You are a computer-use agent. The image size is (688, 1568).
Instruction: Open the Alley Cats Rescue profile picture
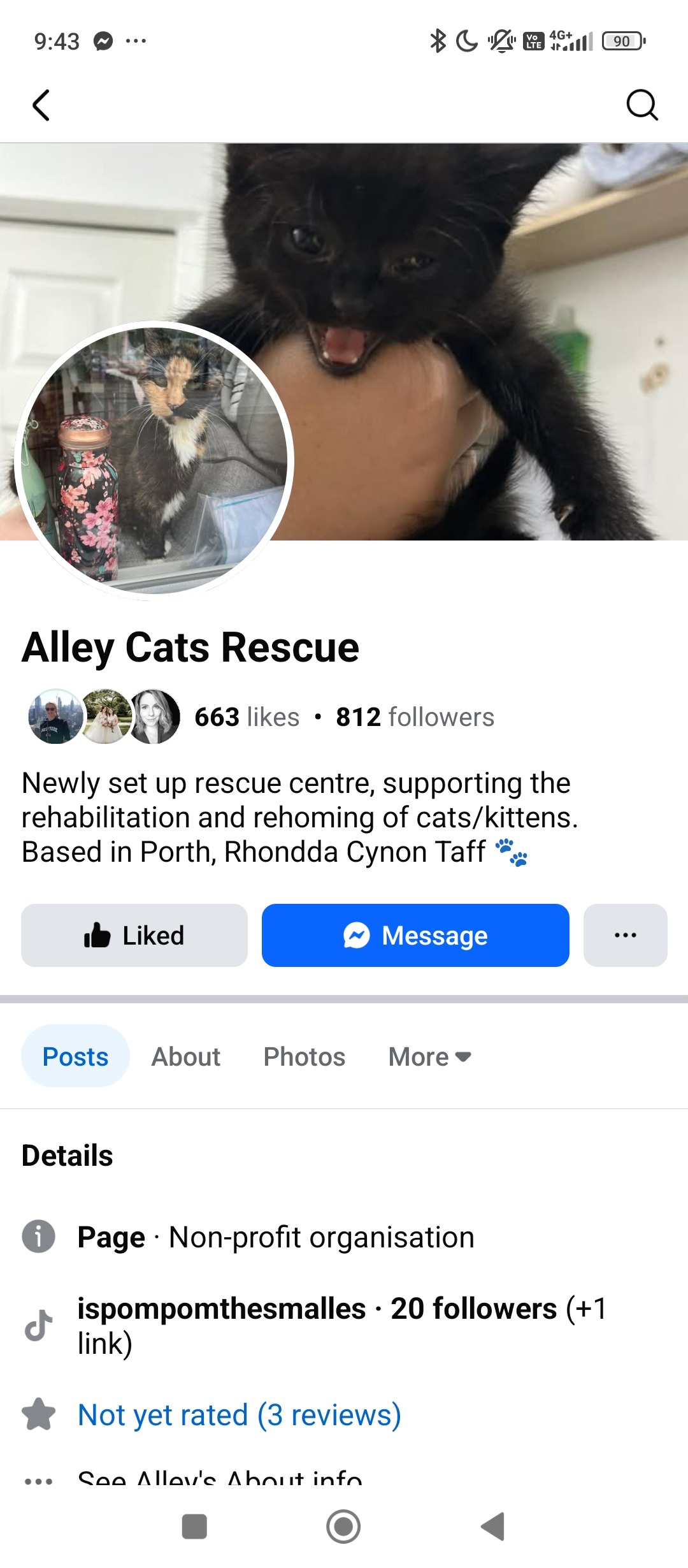click(154, 461)
